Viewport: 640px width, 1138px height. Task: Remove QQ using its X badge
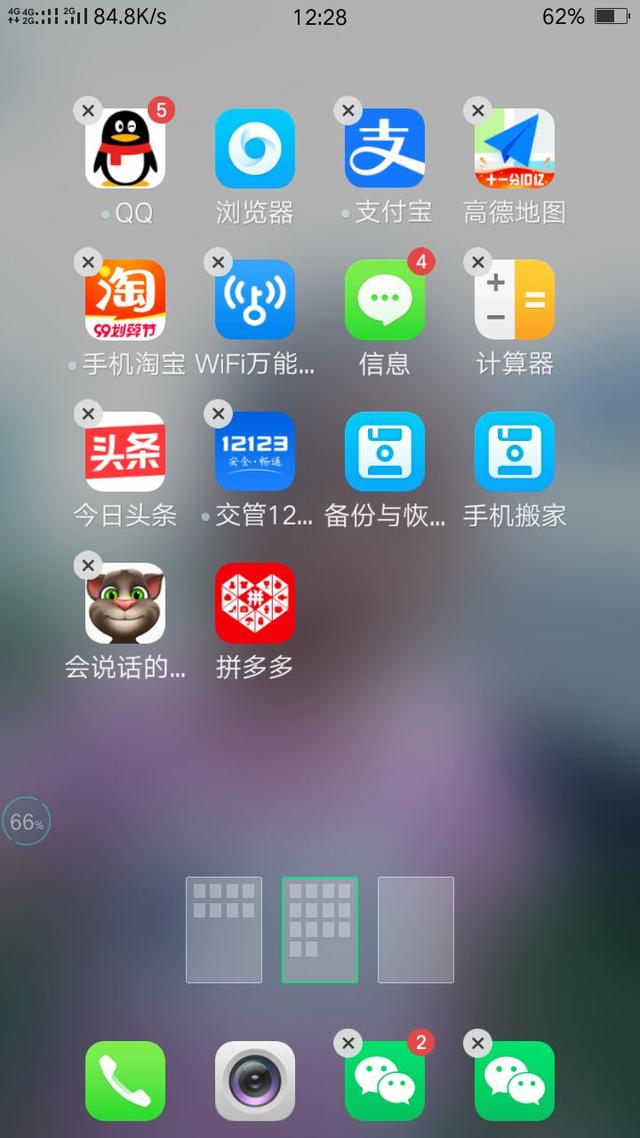pos(88,111)
